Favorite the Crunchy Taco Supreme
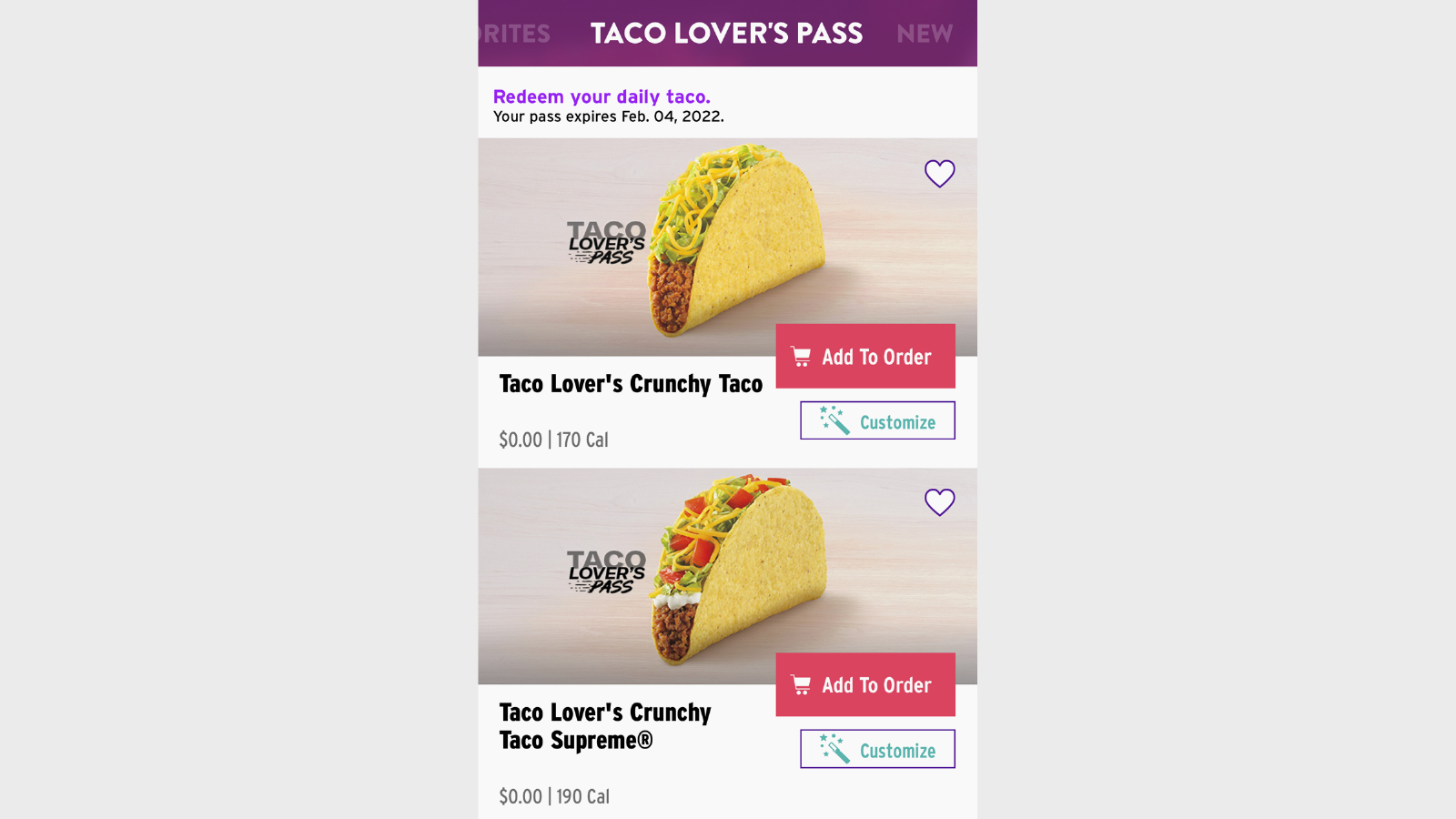This screenshot has width=1456, height=819. pyautogui.click(x=939, y=501)
